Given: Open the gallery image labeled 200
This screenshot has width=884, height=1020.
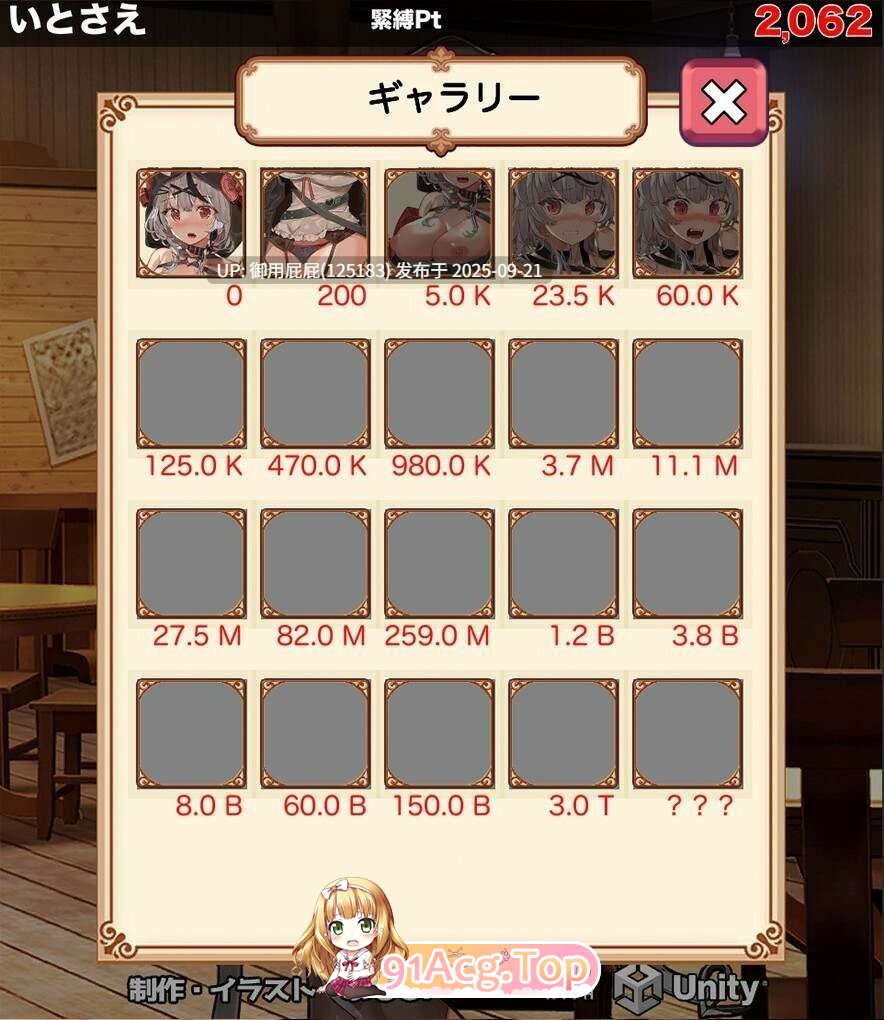Looking at the screenshot, I should click(x=315, y=222).
